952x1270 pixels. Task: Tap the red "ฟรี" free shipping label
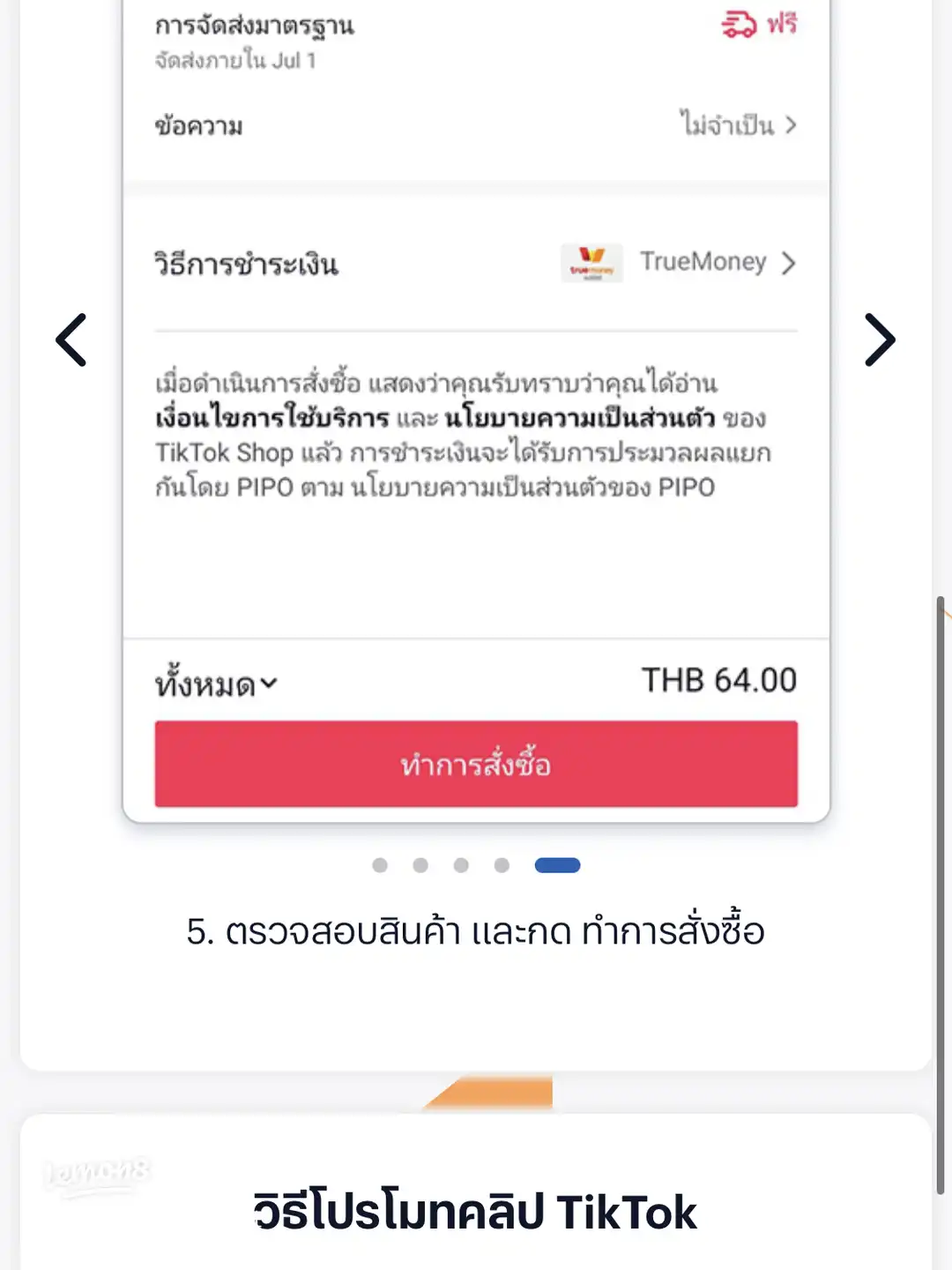[x=782, y=24]
